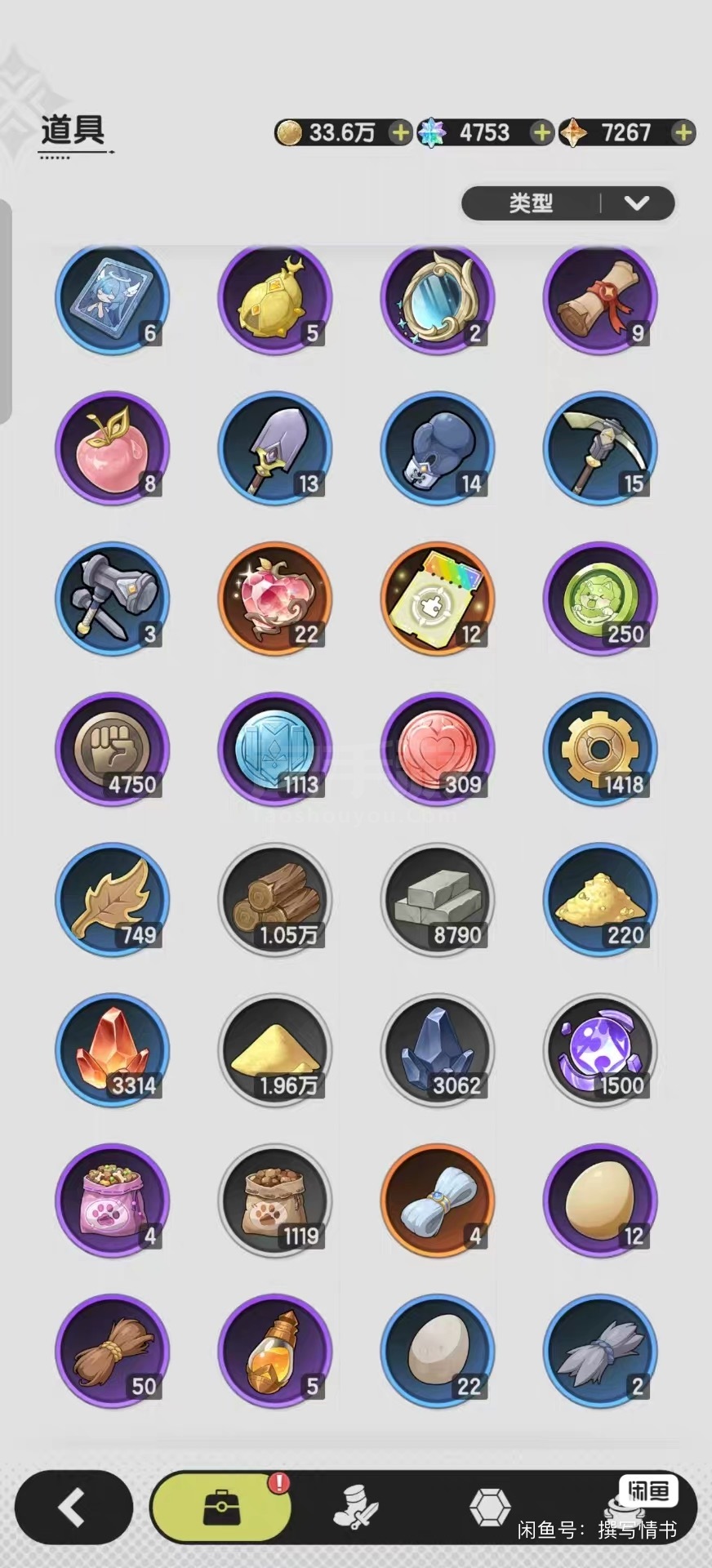Tap the plus next to 7267 gems
712x1568 pixels.
[x=683, y=132]
